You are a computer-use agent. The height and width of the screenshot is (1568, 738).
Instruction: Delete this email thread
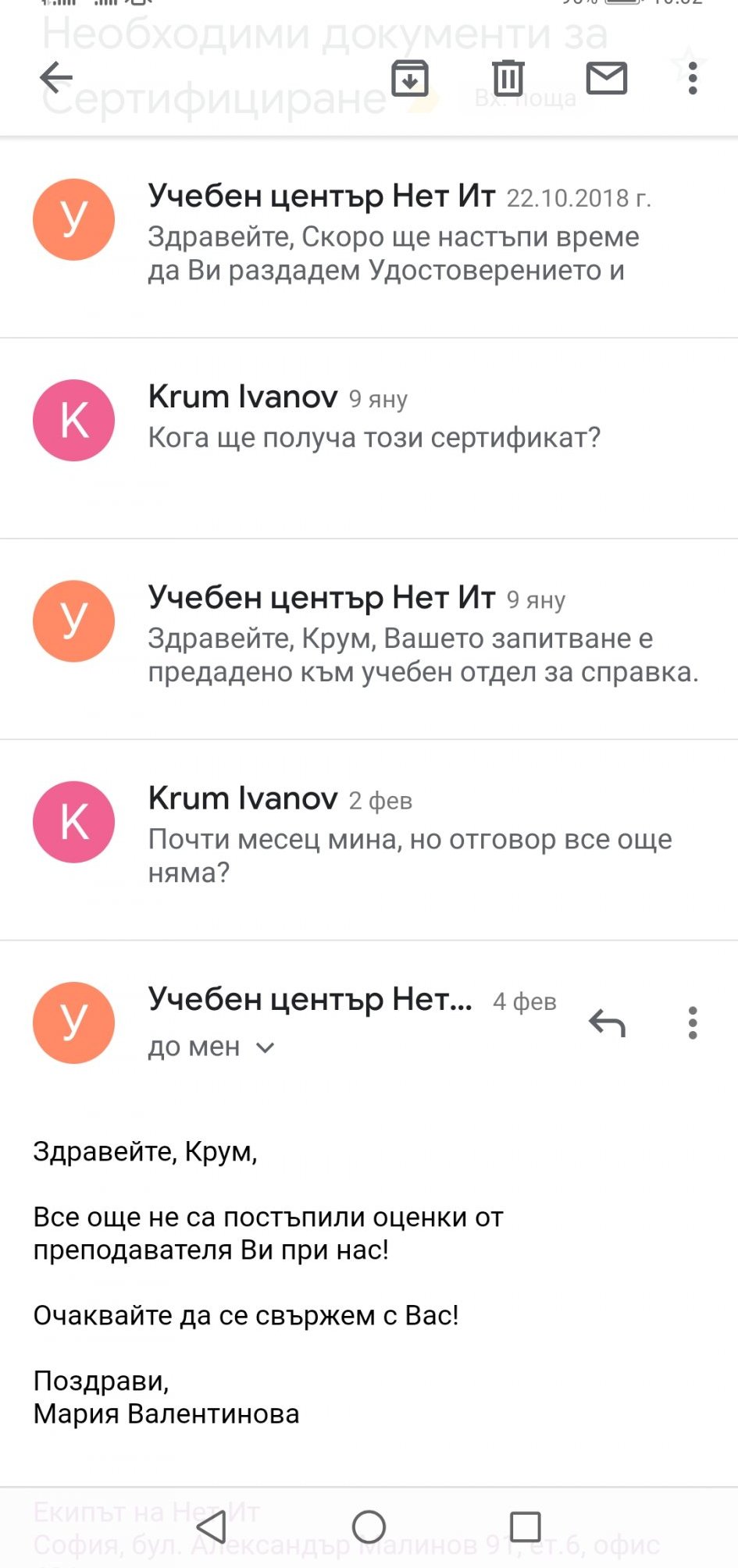(508, 78)
